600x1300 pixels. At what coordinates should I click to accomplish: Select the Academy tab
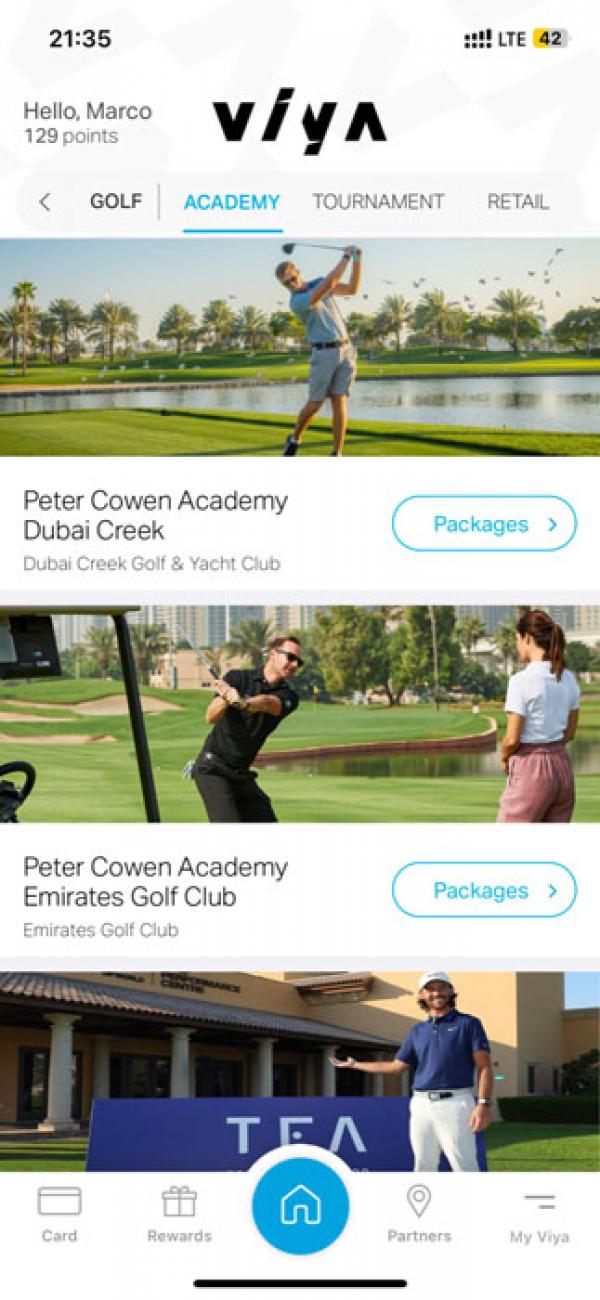pos(232,202)
